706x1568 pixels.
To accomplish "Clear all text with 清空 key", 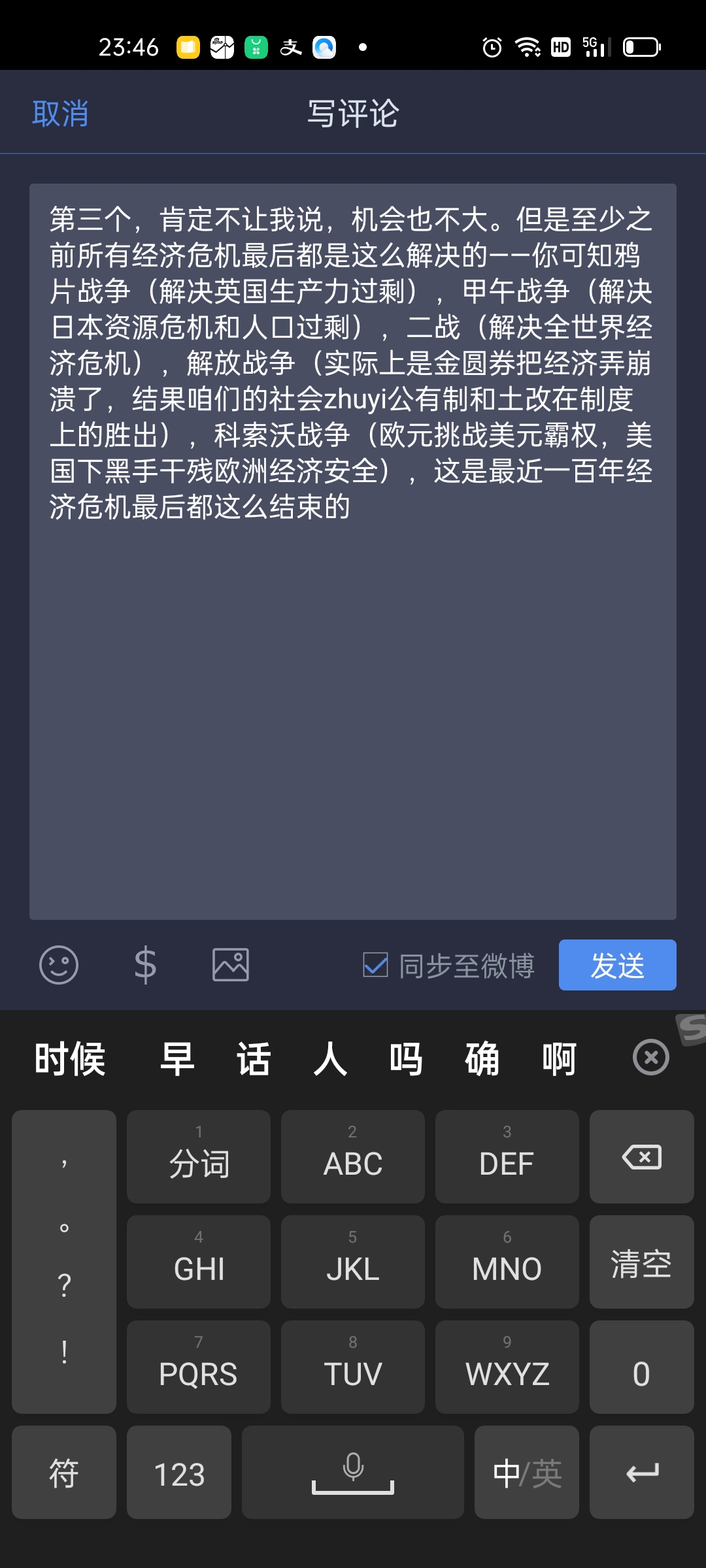I will point(641,1262).
